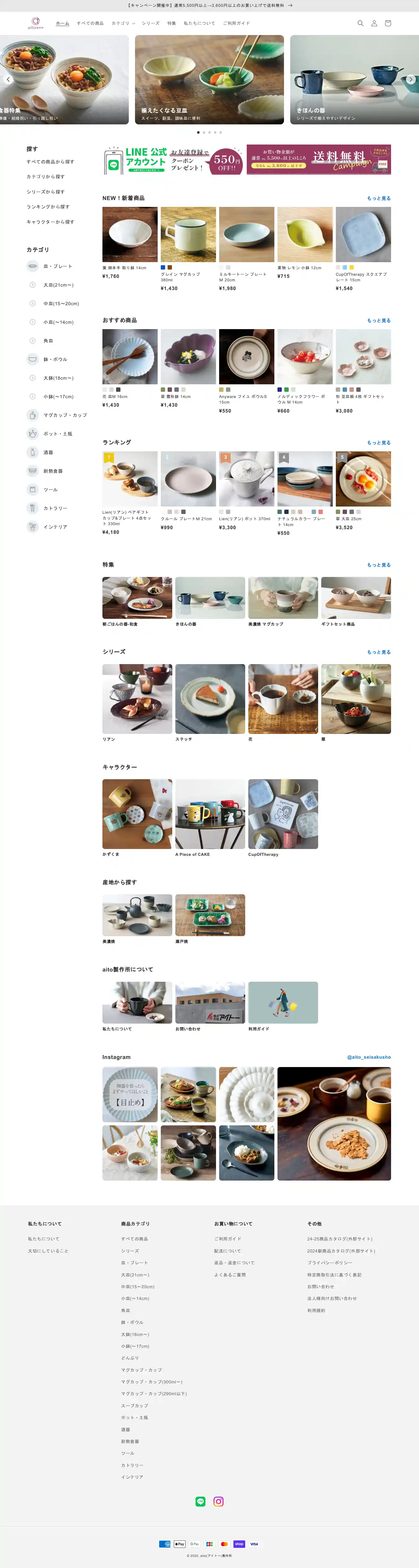Visit the @aito_seisakusho Instagram link
419x1568 pixels.
(368, 1057)
